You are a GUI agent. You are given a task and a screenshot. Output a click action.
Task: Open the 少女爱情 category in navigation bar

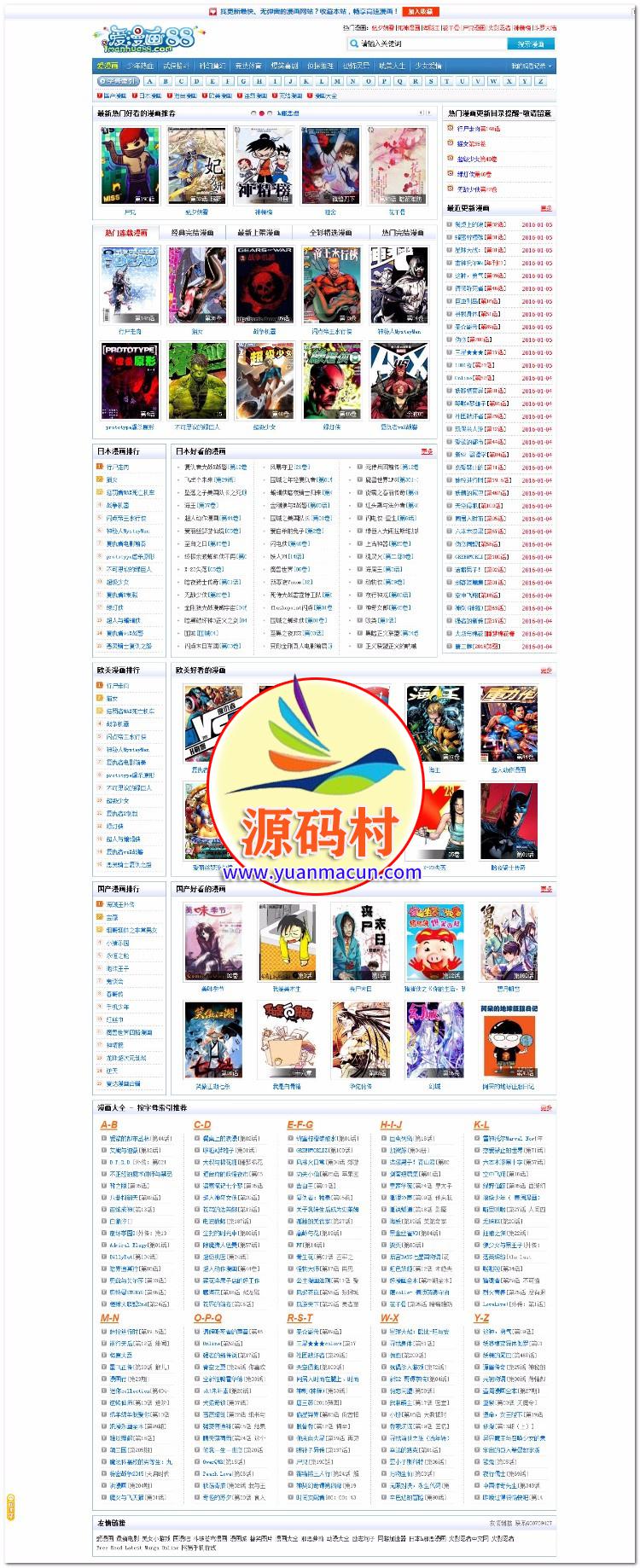point(428,66)
